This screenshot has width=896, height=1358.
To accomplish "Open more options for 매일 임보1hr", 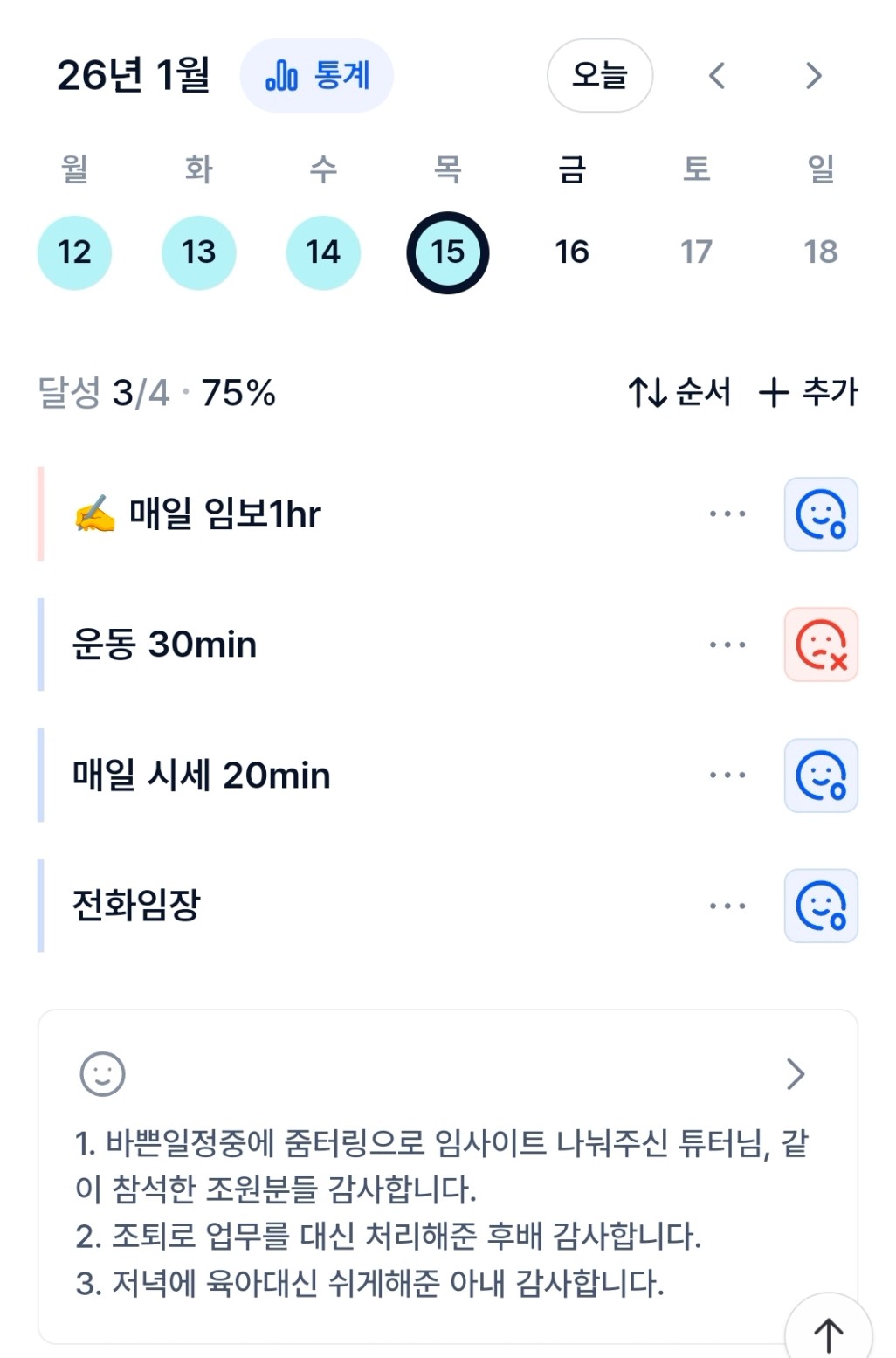I will [727, 514].
